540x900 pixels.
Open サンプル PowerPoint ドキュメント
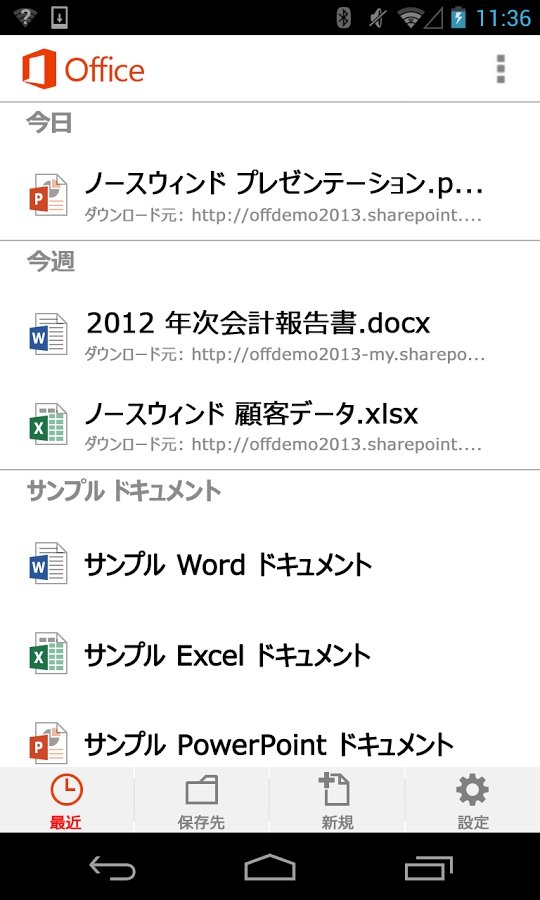pos(270,742)
